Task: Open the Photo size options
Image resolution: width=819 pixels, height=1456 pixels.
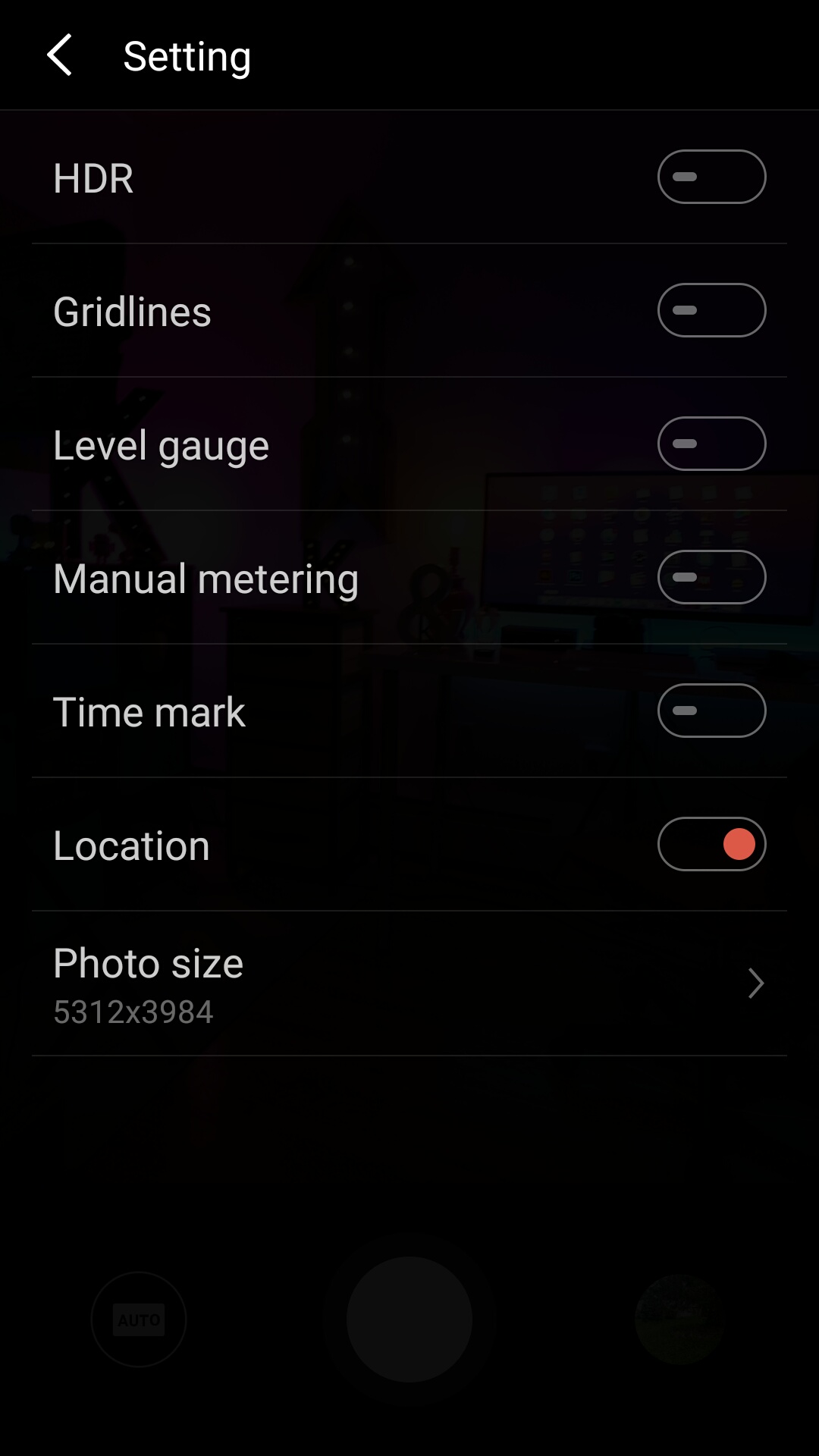Action: [409, 984]
